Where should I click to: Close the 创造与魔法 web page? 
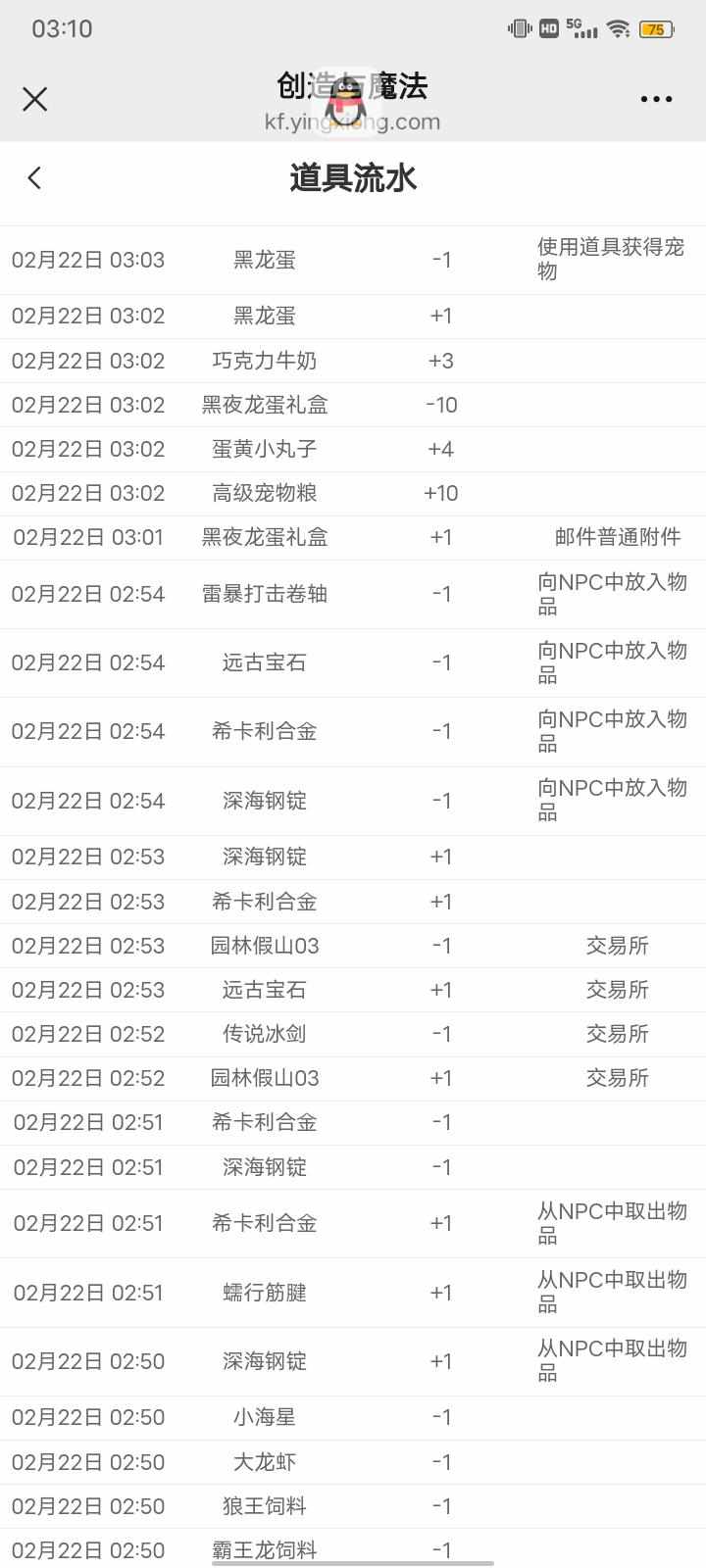(x=35, y=99)
